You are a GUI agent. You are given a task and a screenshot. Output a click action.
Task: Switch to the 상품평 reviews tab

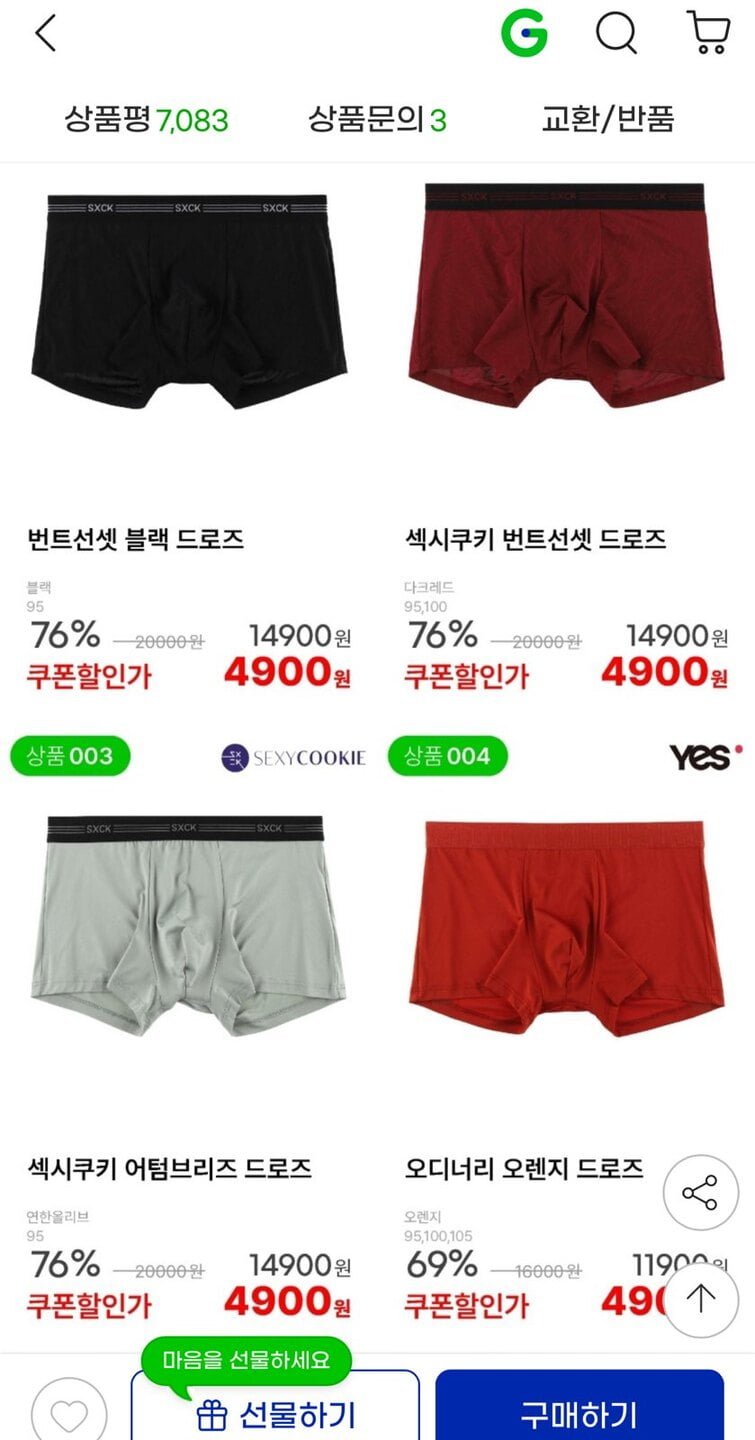click(x=146, y=120)
